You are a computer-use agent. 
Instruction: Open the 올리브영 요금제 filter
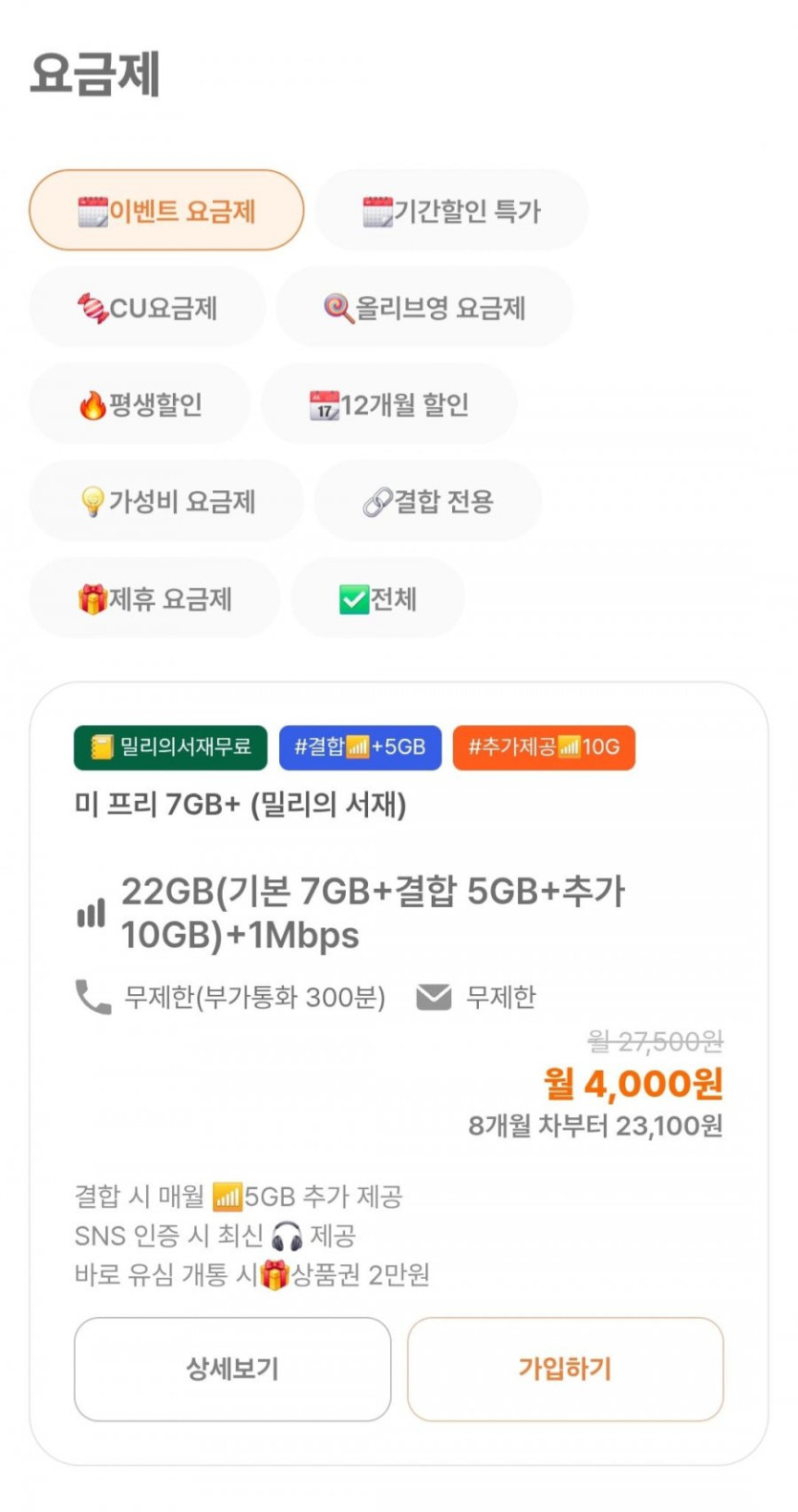pyautogui.click(x=424, y=308)
